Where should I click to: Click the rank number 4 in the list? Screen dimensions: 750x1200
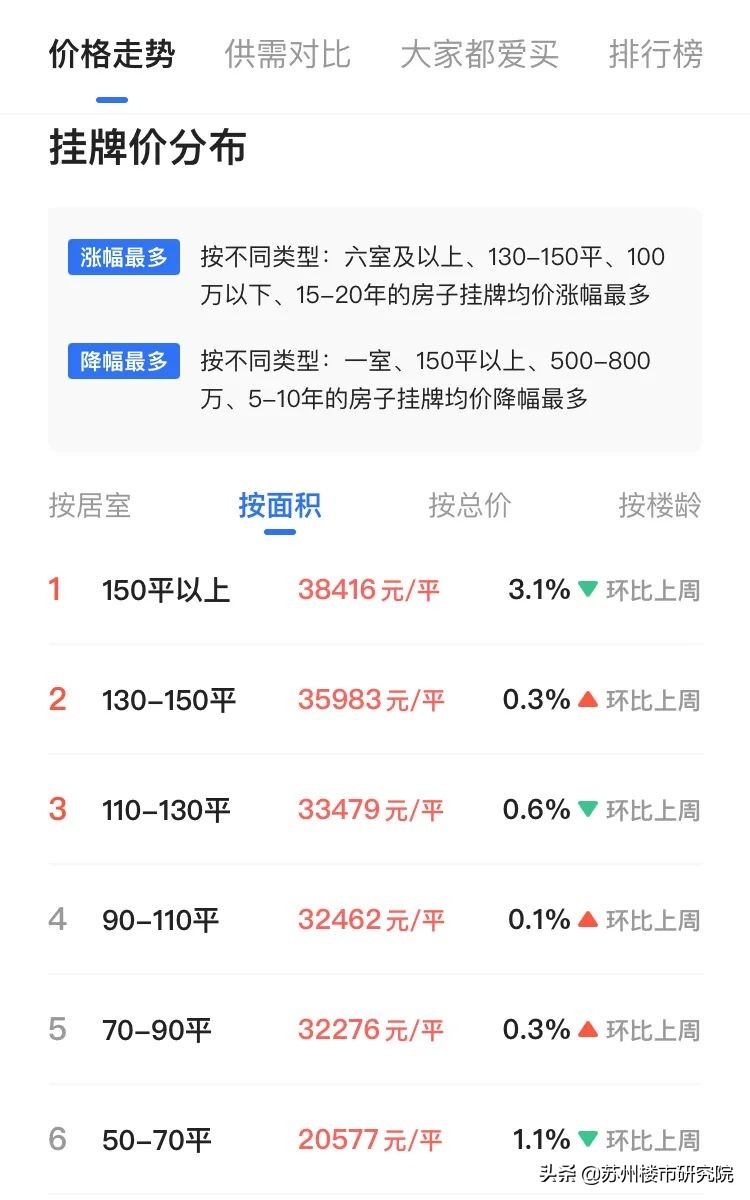pyautogui.click(x=57, y=920)
